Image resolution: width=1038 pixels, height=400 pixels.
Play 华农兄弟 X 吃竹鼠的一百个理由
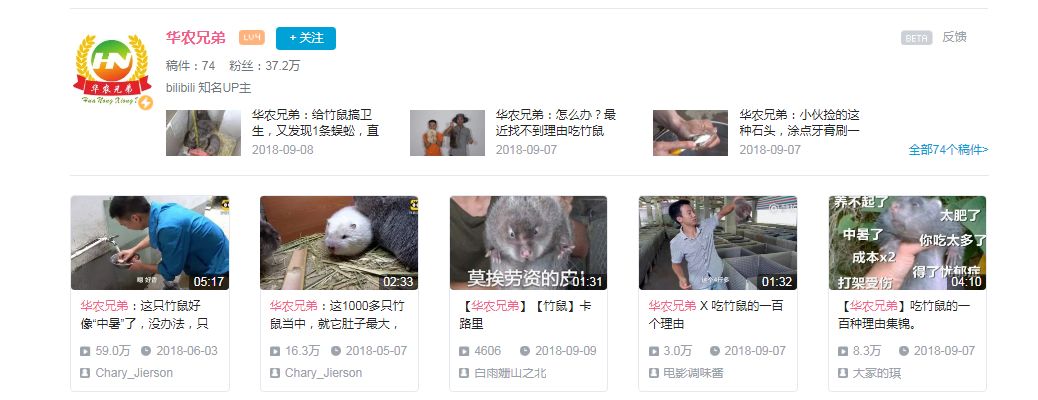717,243
